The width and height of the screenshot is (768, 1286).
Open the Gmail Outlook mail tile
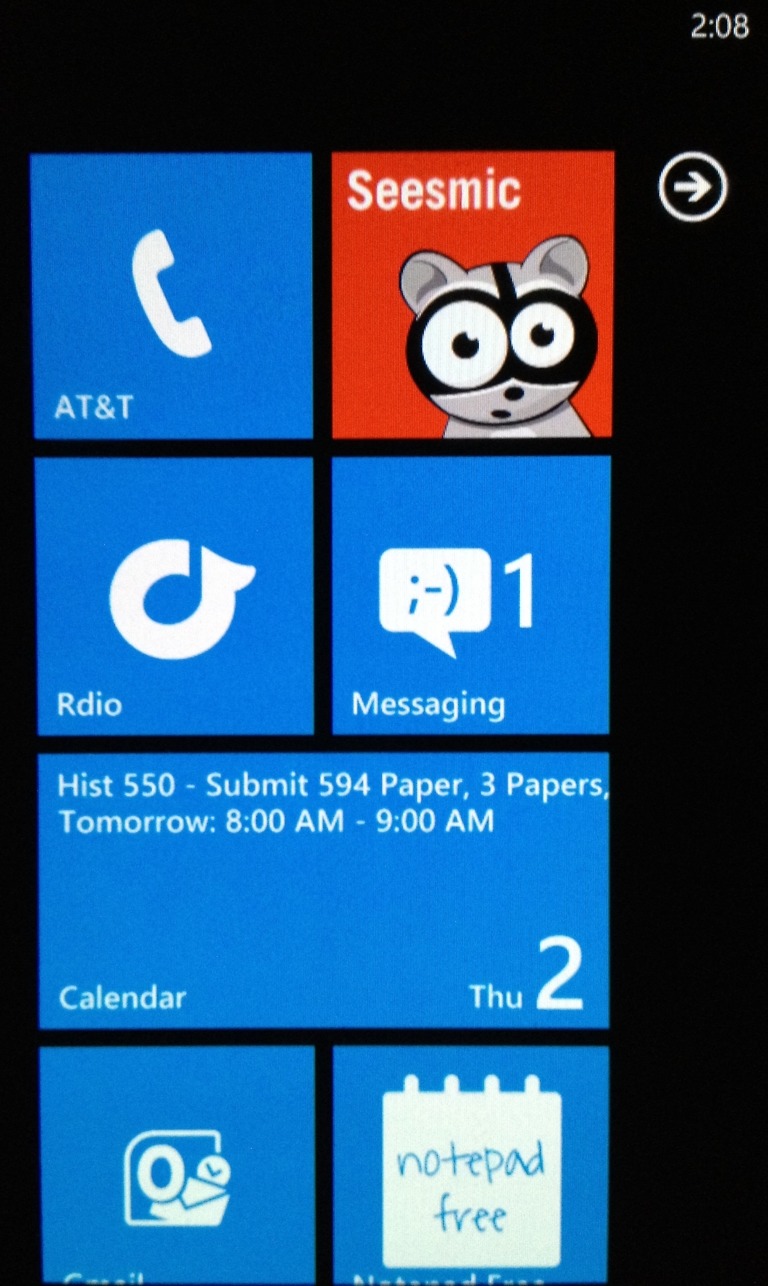click(x=176, y=1165)
